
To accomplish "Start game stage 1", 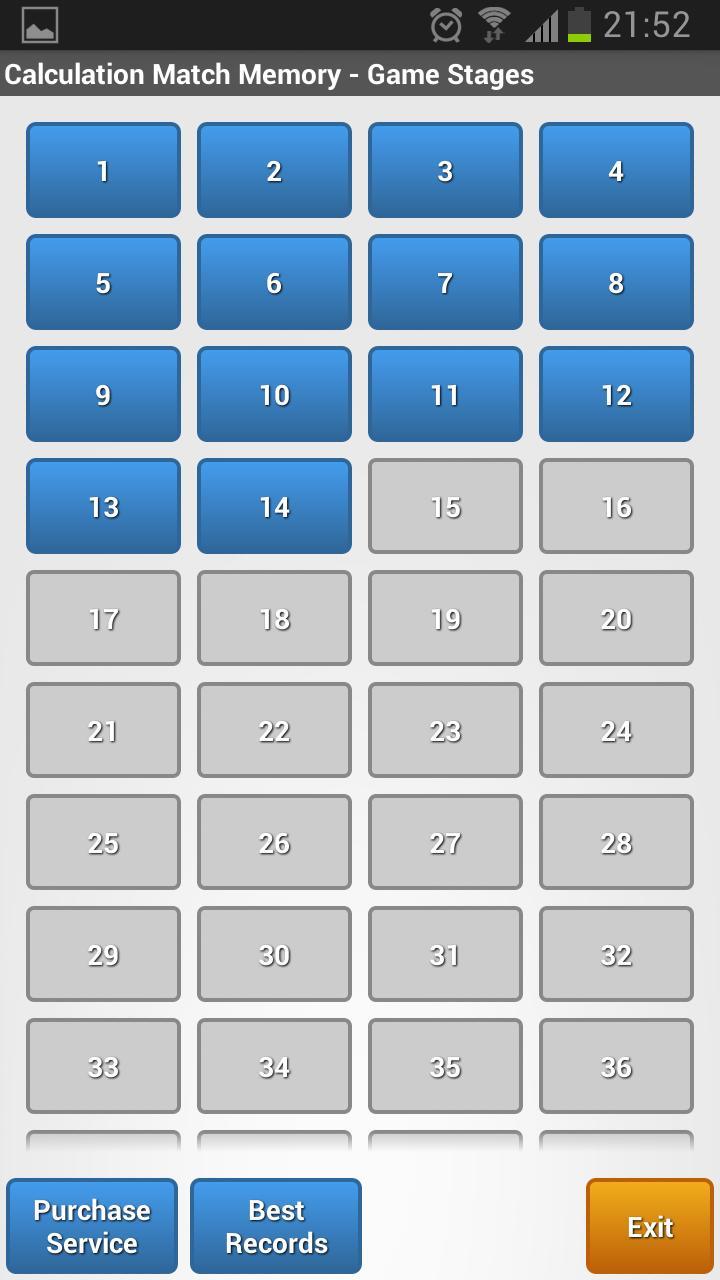I will (103, 170).
